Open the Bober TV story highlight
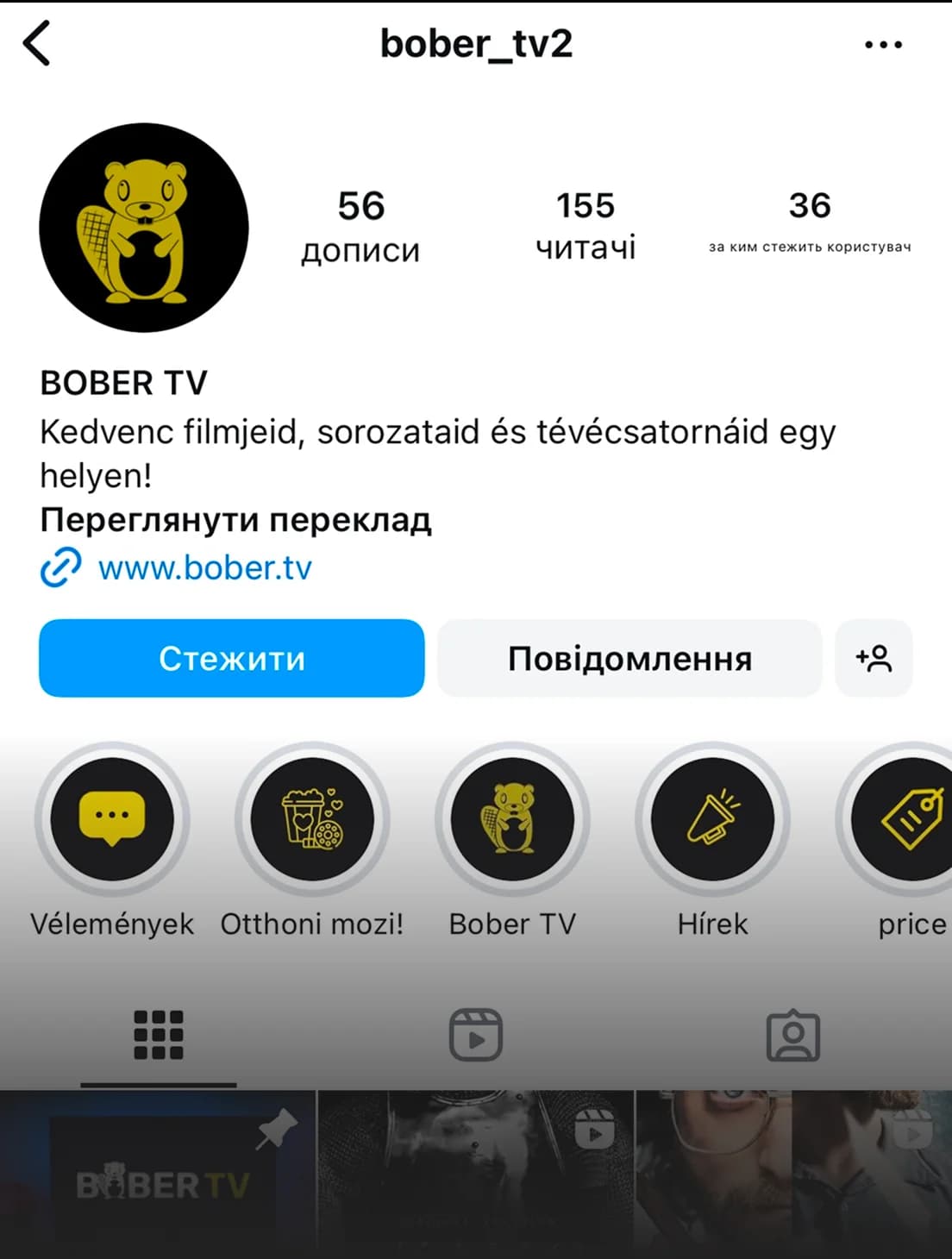Image resolution: width=952 pixels, height=1259 pixels. (512, 819)
